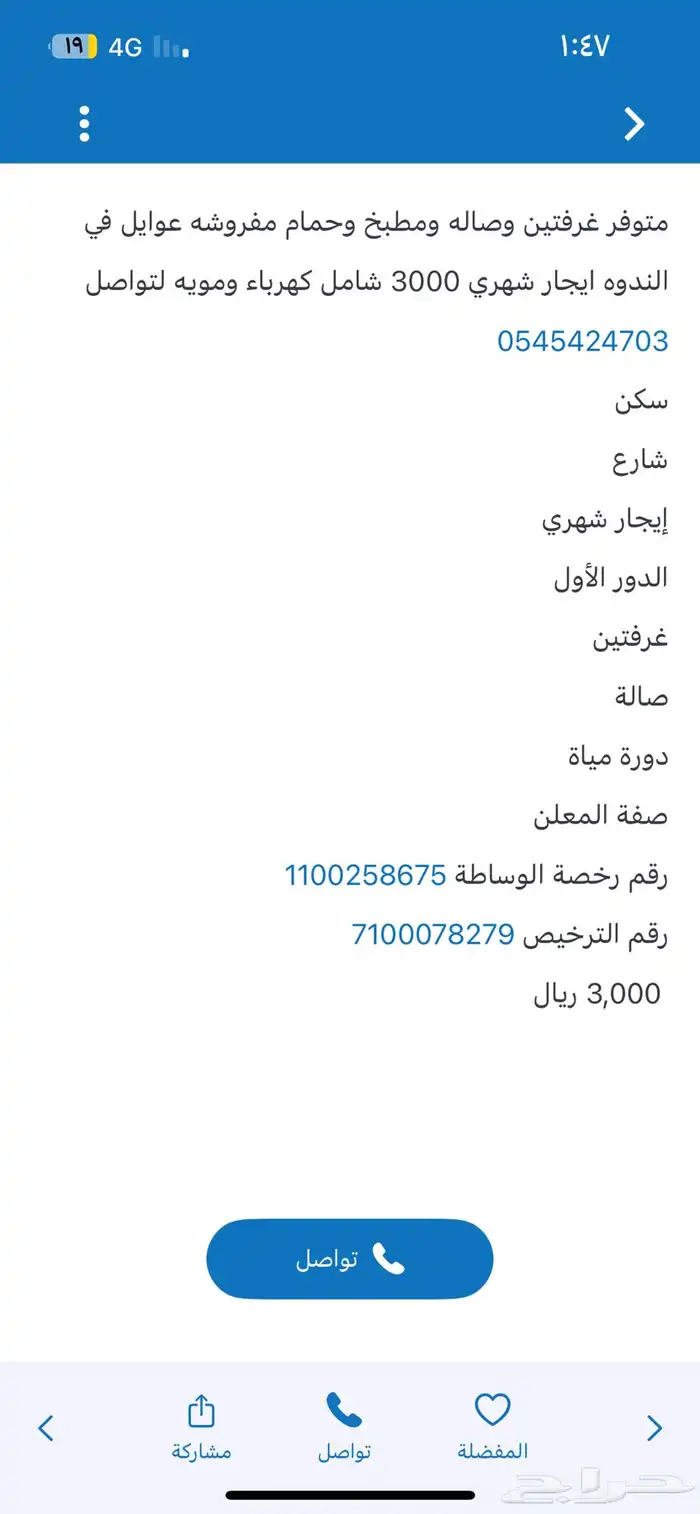Share this listing via مشاركة
This screenshot has width=700, height=1514.
201,1427
